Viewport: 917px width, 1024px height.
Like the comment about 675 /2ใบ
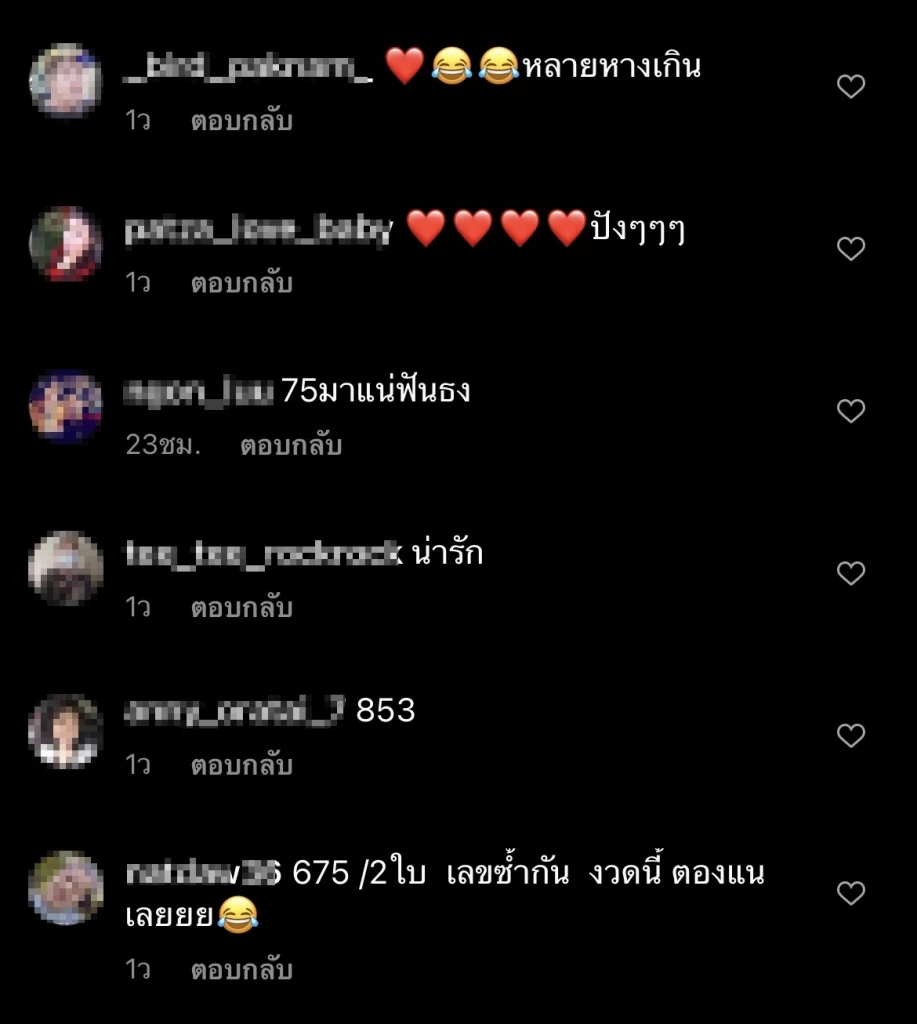(x=850, y=893)
